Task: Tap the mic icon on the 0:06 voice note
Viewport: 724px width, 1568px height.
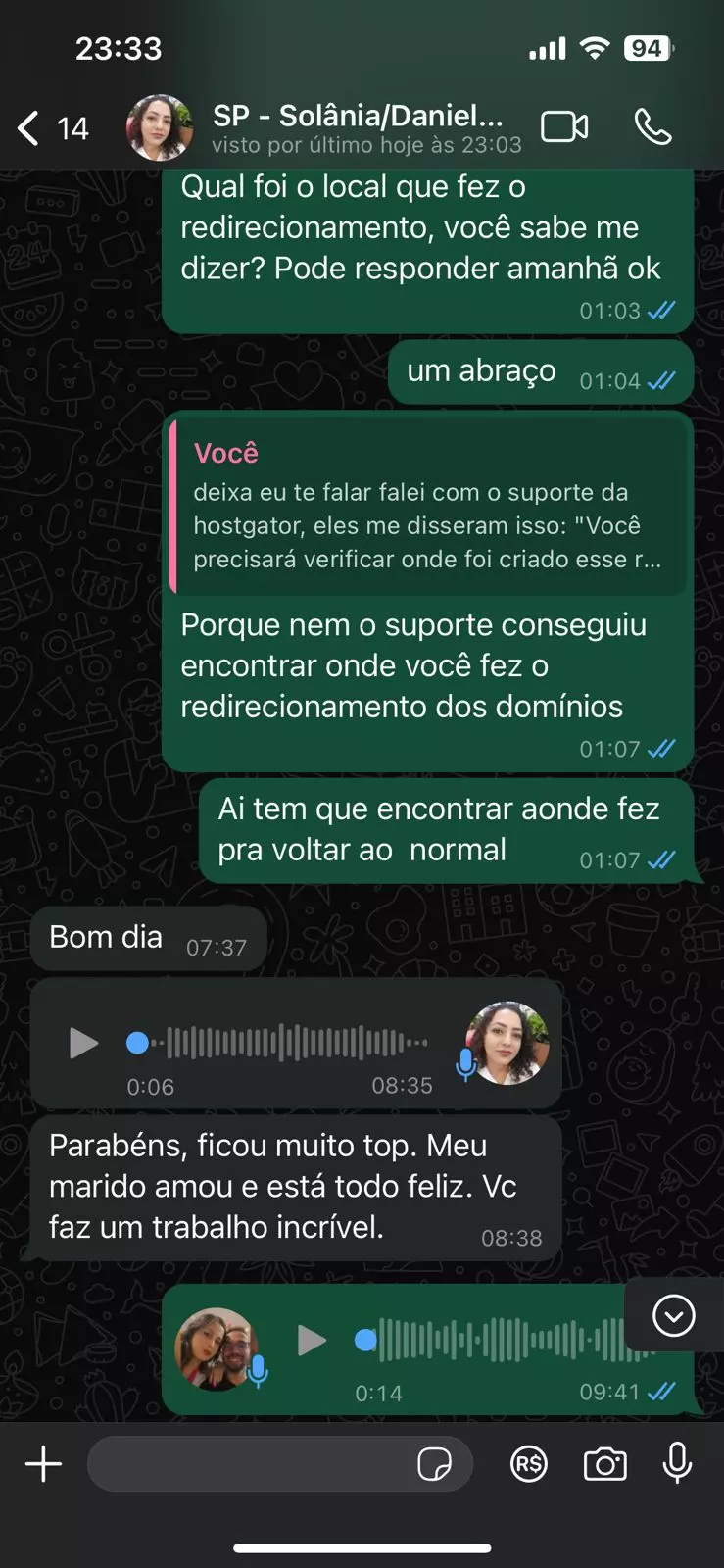Action: tap(464, 1068)
